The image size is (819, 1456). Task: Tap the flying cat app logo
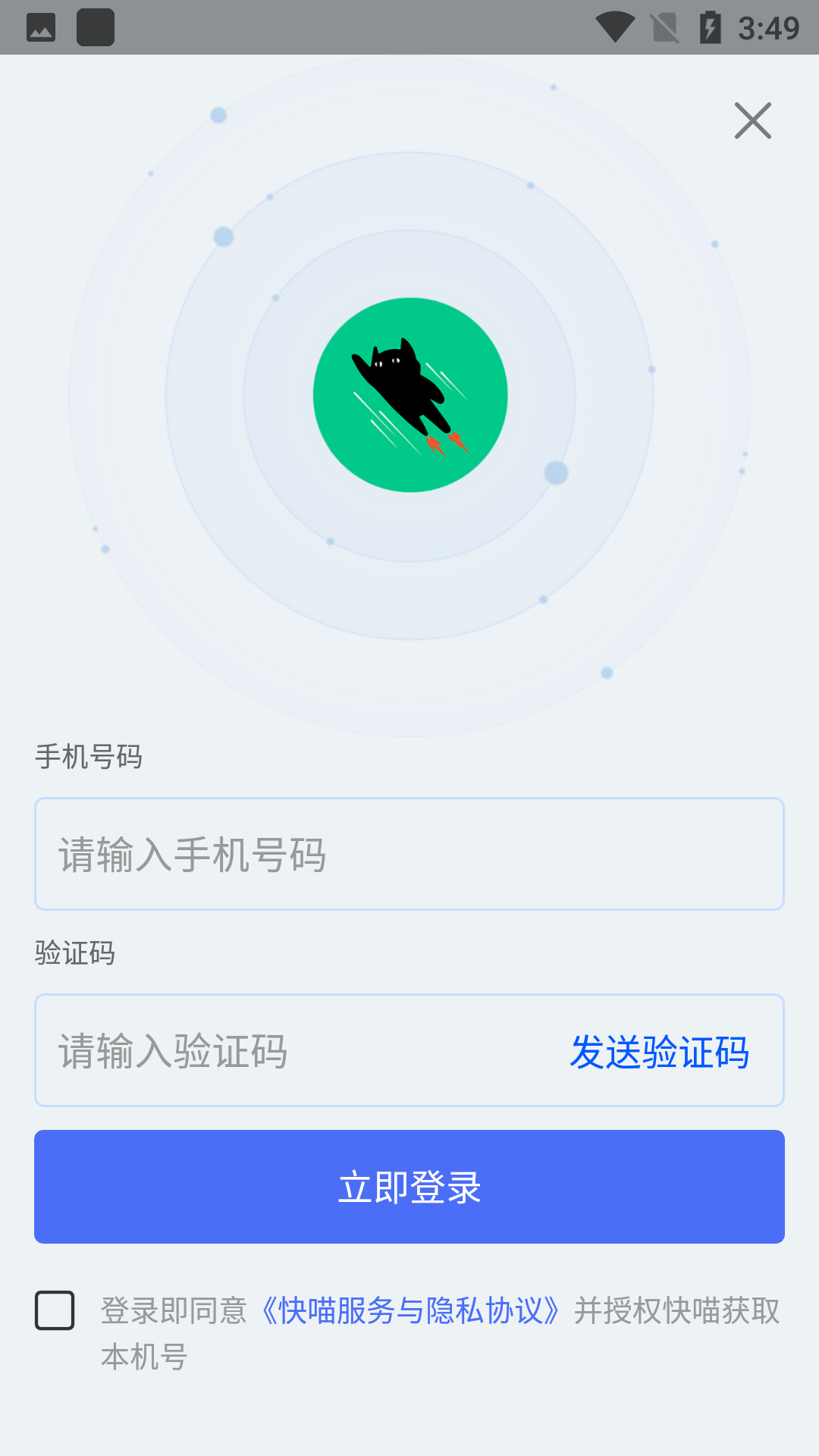tap(409, 392)
